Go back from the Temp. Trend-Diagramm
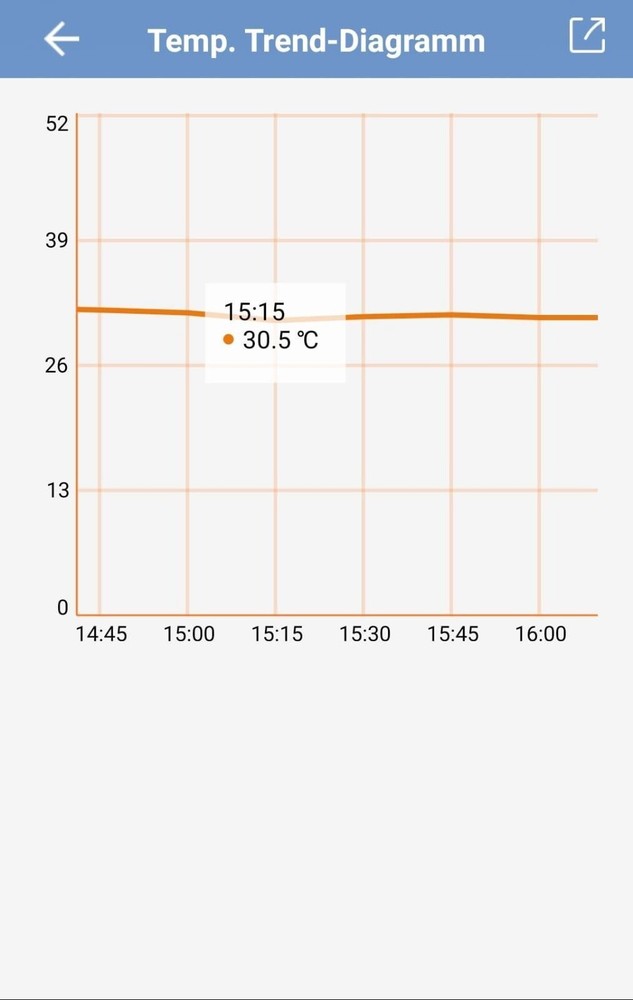The image size is (633, 1000). click(x=61, y=39)
